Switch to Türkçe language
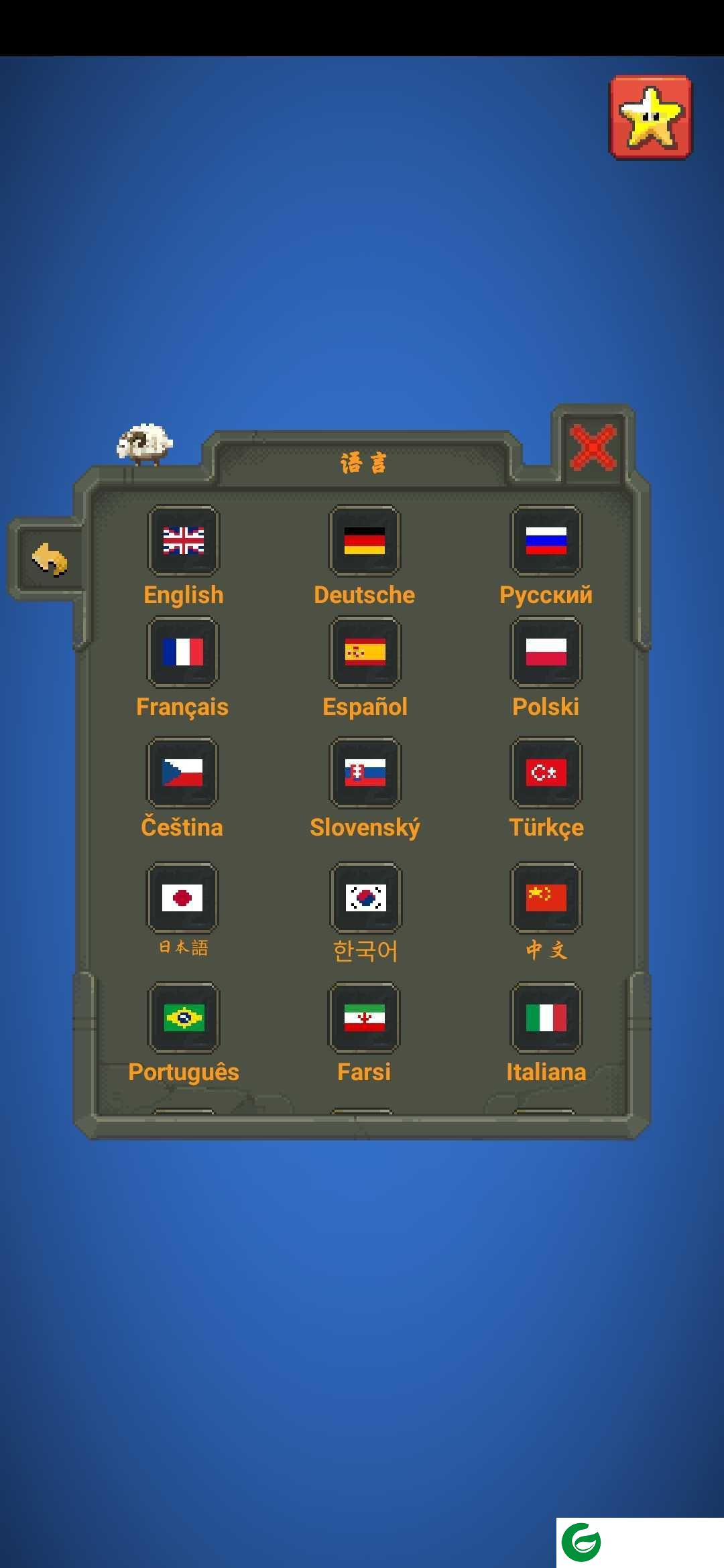This screenshot has width=724, height=1568. tap(546, 773)
